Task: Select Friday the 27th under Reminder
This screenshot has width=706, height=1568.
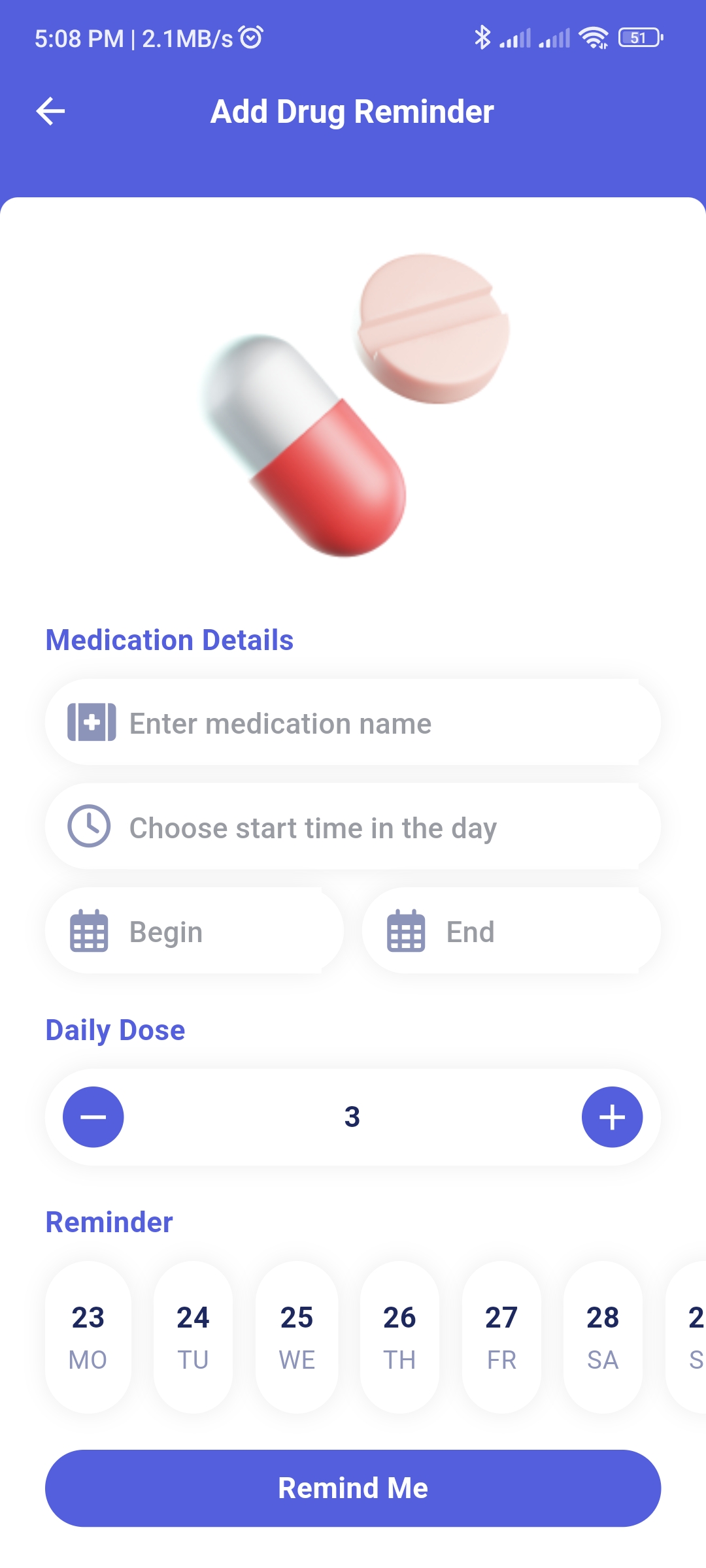Action: tap(501, 1336)
